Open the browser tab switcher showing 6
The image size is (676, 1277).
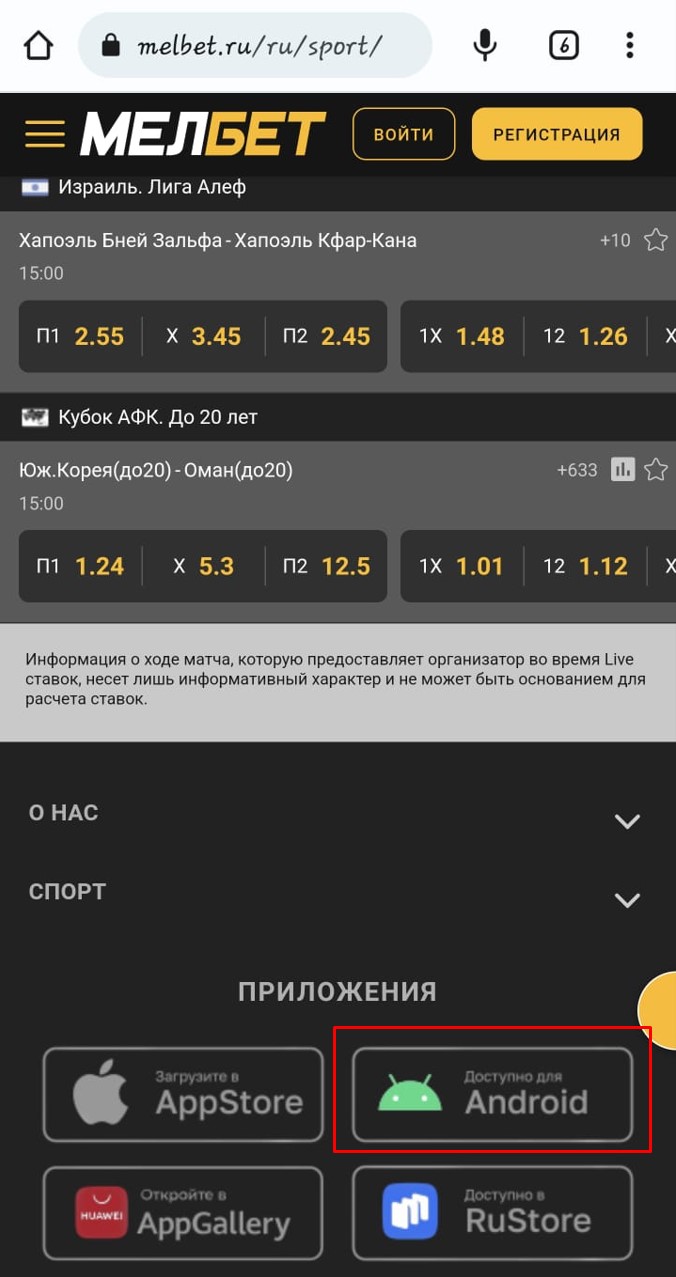(x=564, y=45)
